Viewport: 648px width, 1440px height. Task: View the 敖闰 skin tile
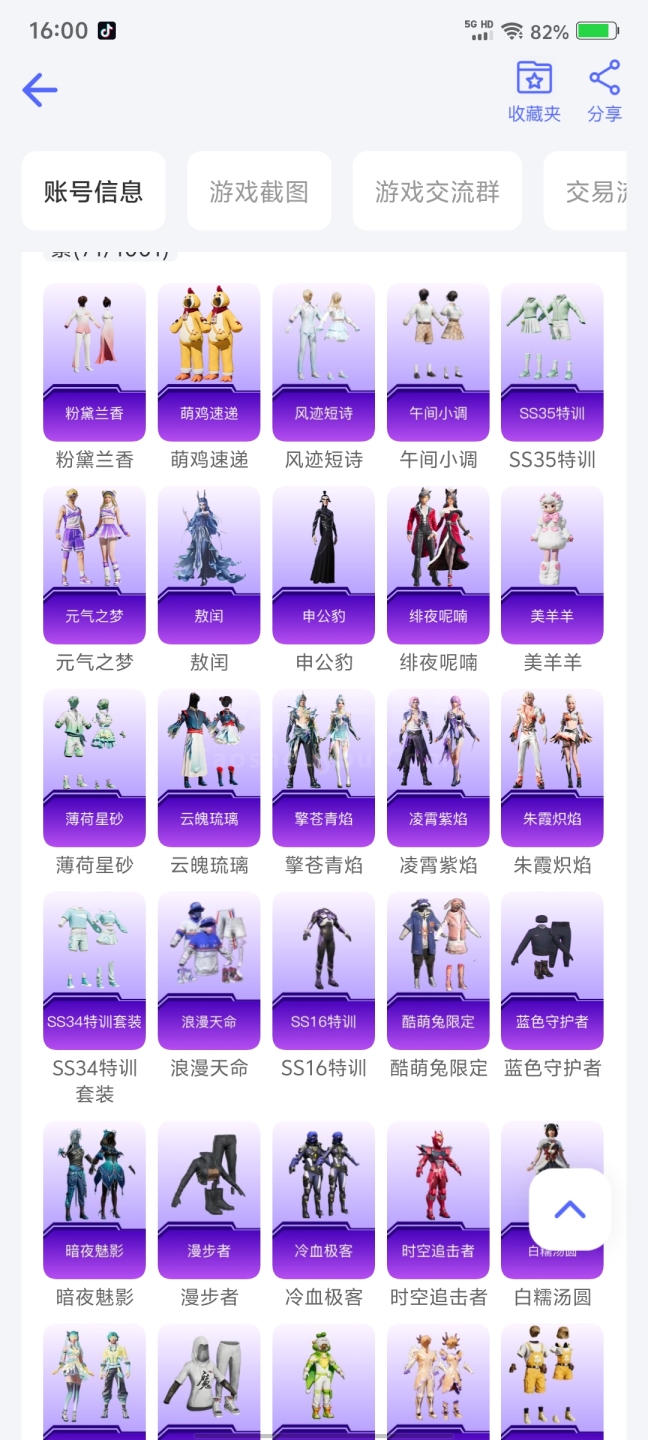[x=209, y=565]
